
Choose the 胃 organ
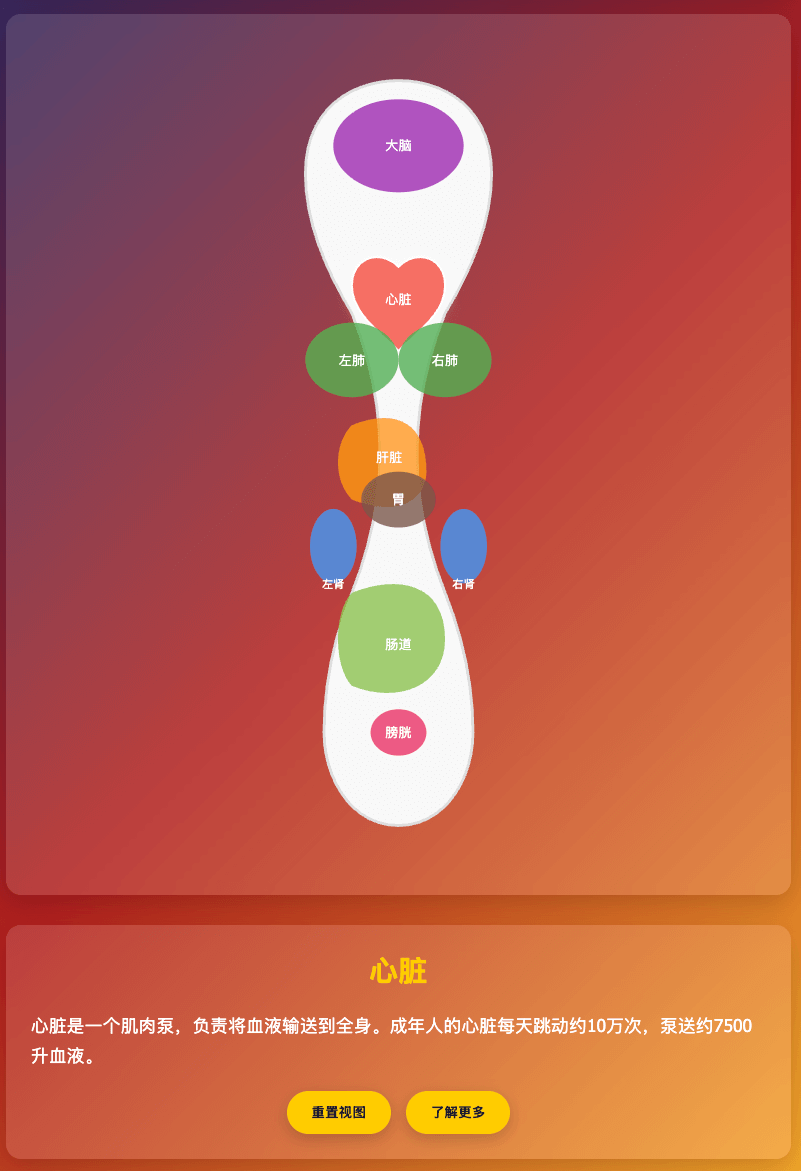[x=399, y=504]
